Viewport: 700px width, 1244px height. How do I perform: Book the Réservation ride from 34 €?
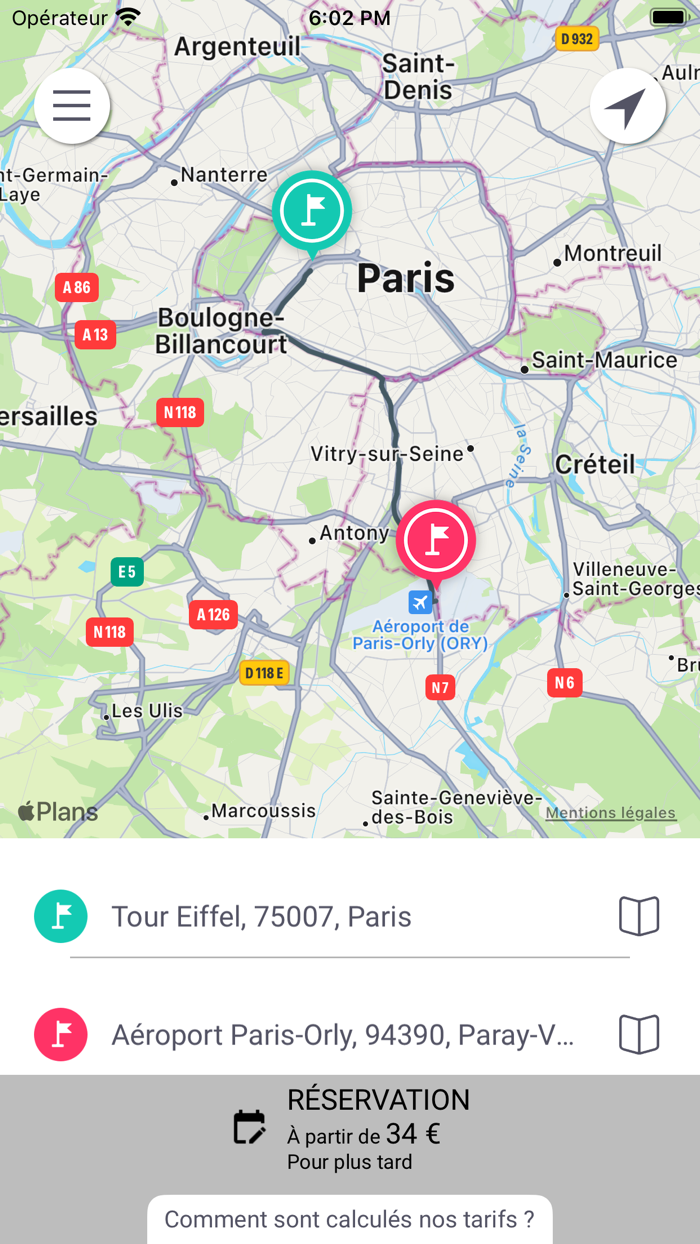[350, 1128]
